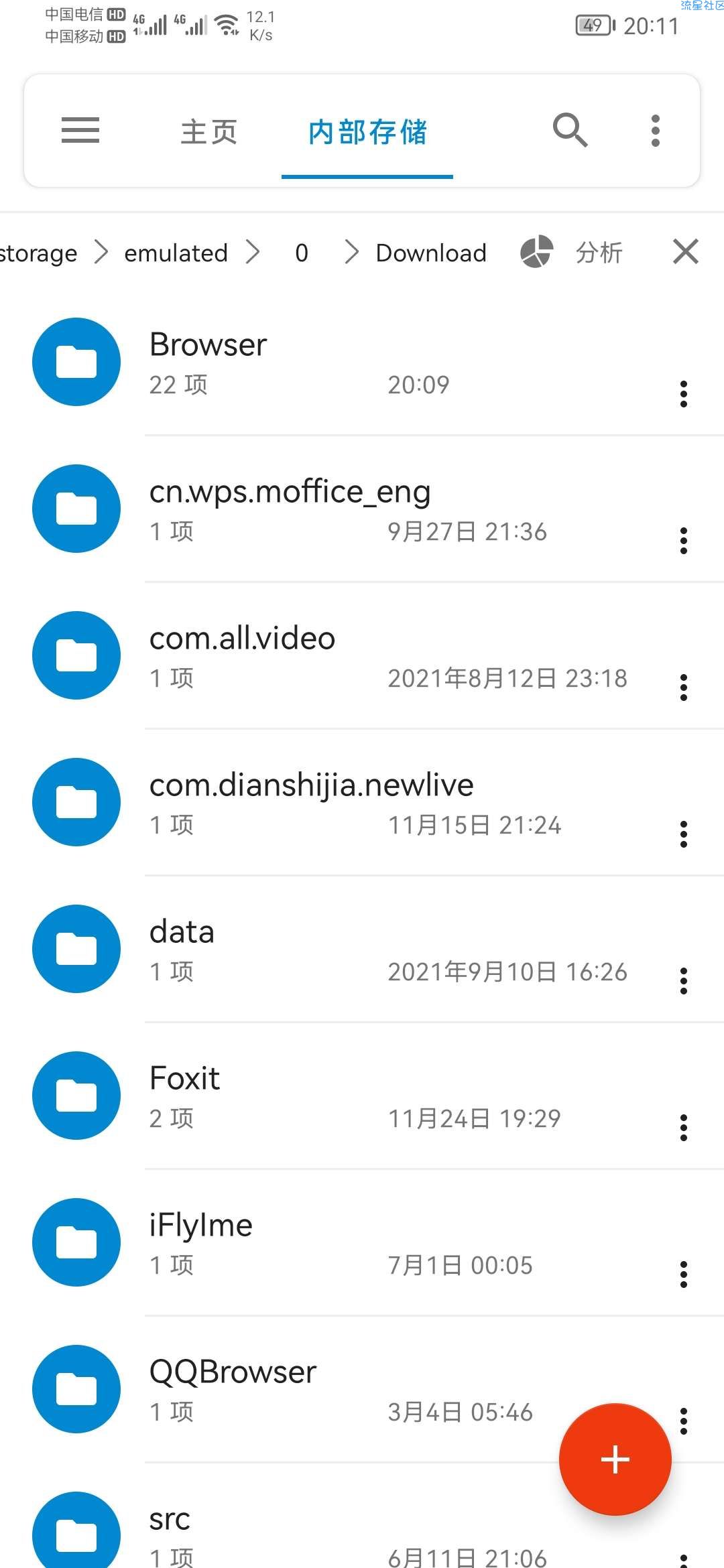Screen dimensions: 724x1568
Task: Tap the red add floating button
Action: coord(615,1459)
